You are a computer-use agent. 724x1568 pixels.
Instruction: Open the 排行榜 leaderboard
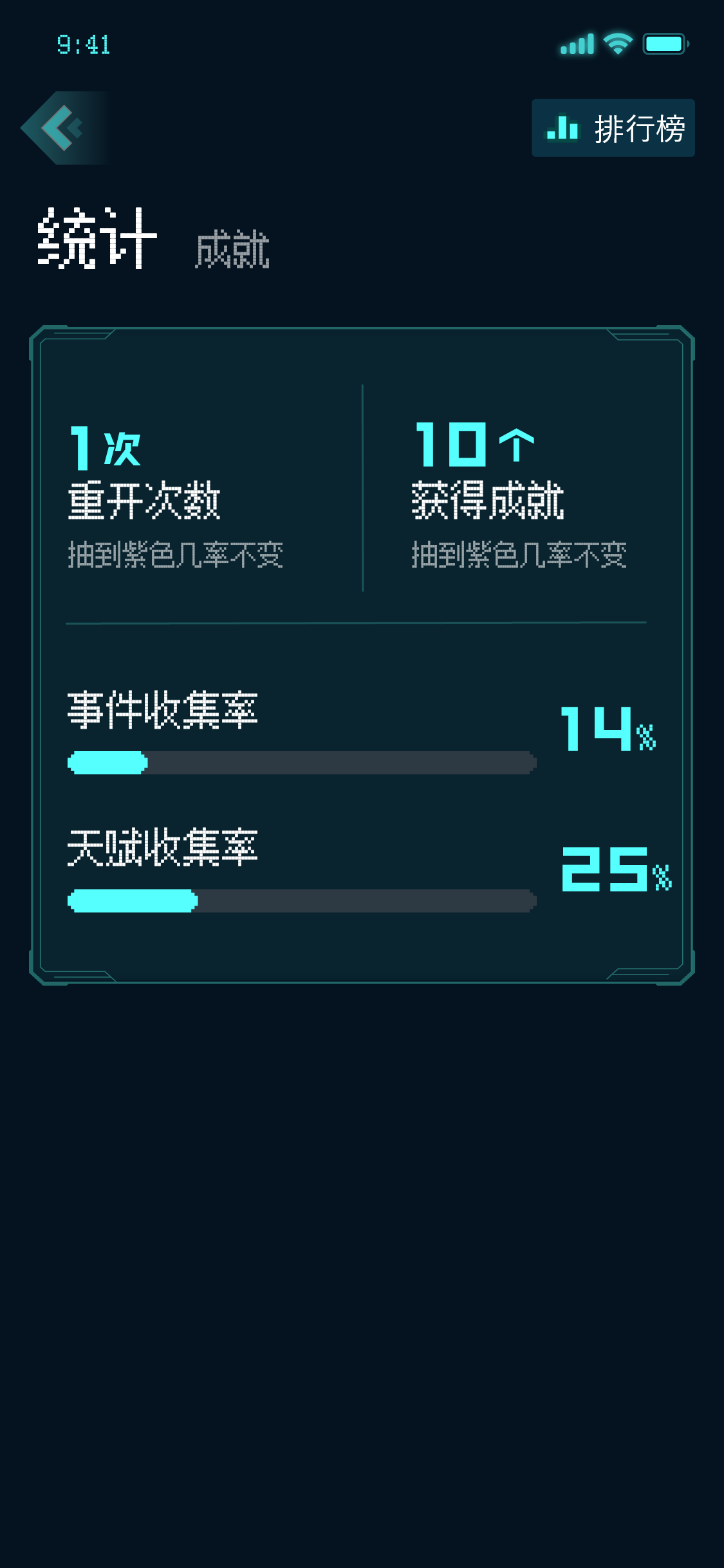click(613, 128)
